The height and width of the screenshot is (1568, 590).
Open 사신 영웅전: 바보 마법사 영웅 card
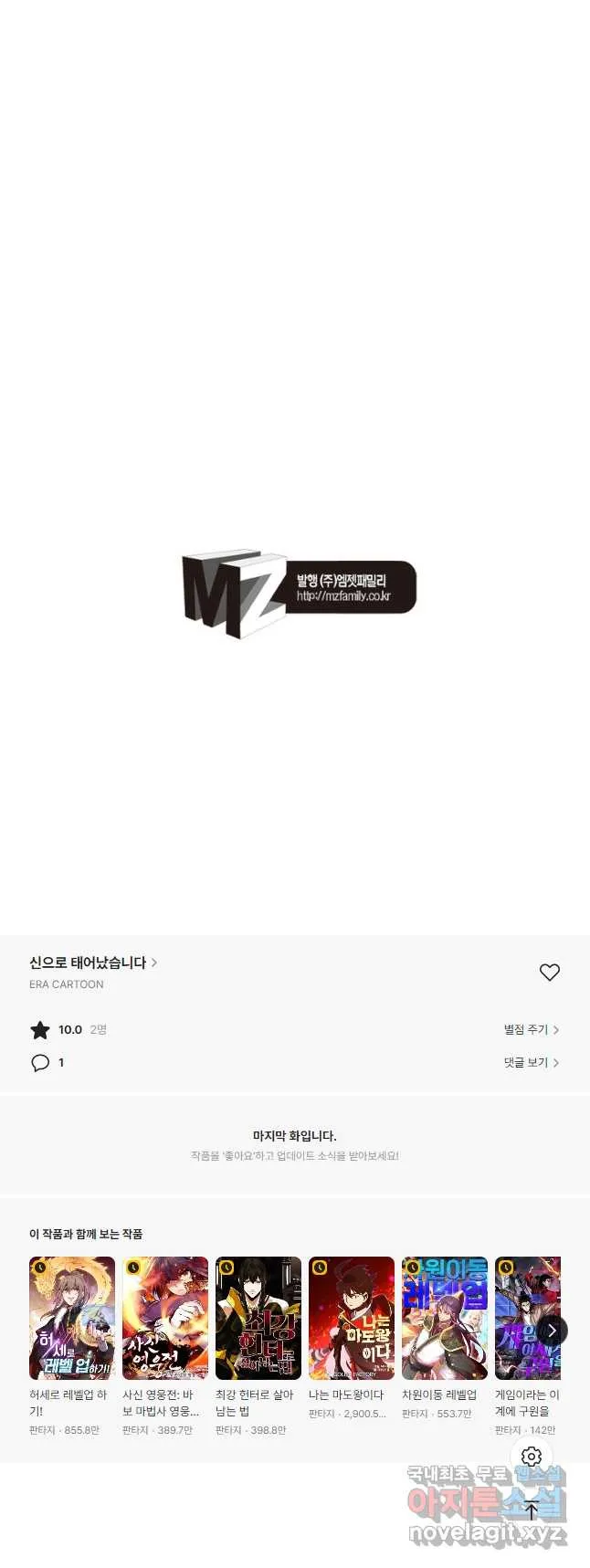coord(165,1318)
